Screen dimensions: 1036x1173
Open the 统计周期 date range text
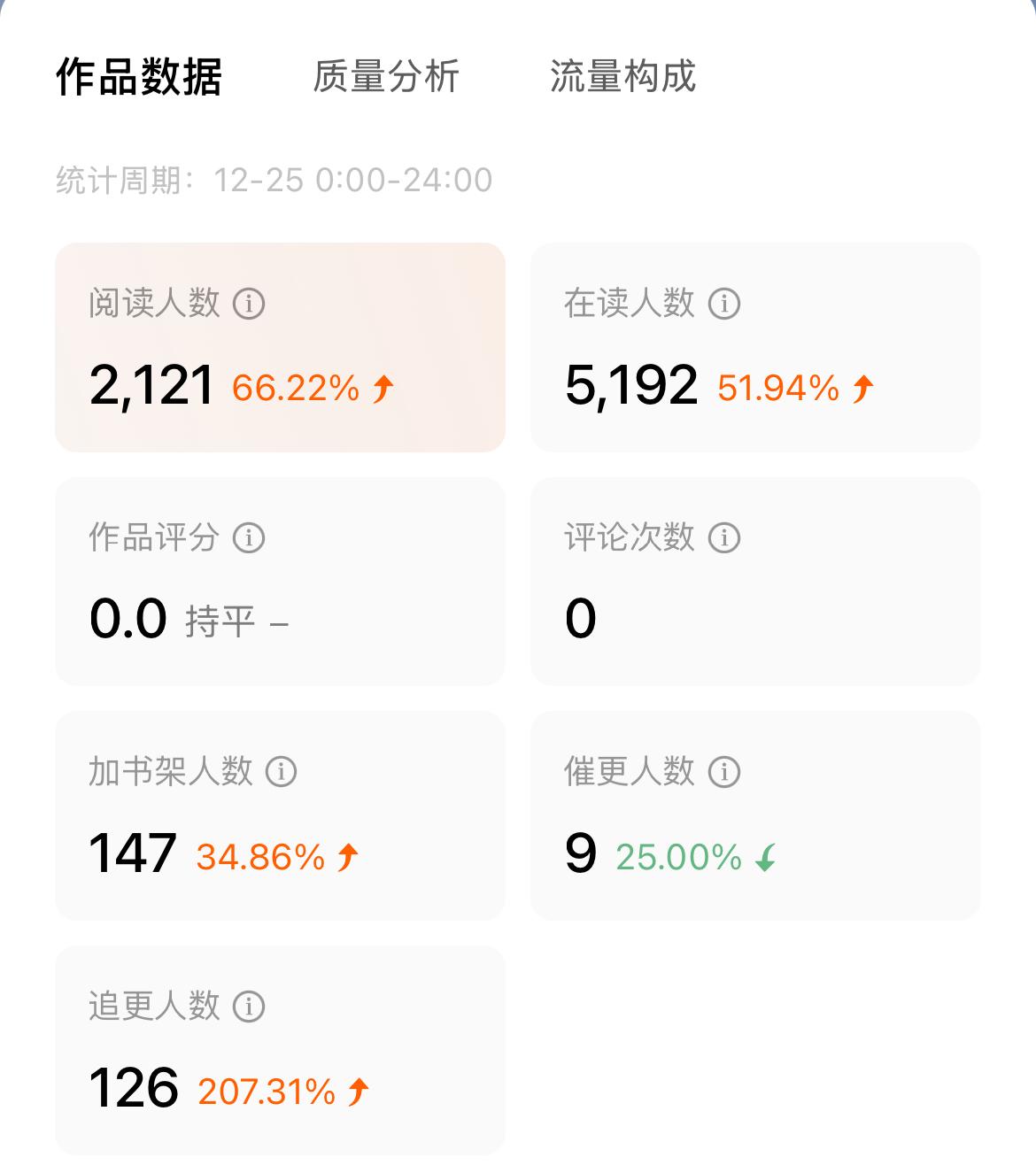272,180
